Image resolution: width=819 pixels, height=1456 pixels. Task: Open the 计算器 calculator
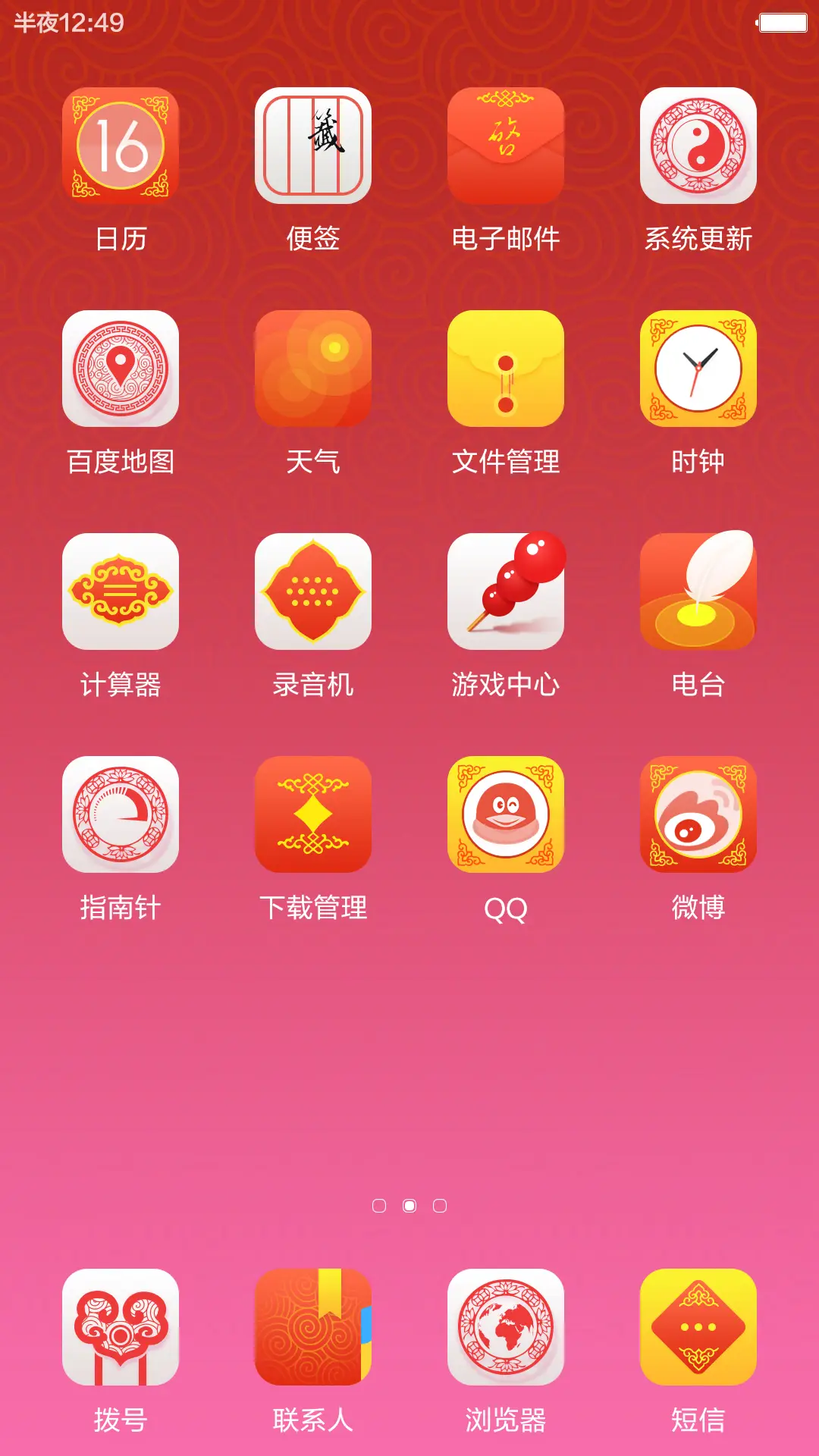[x=121, y=592]
